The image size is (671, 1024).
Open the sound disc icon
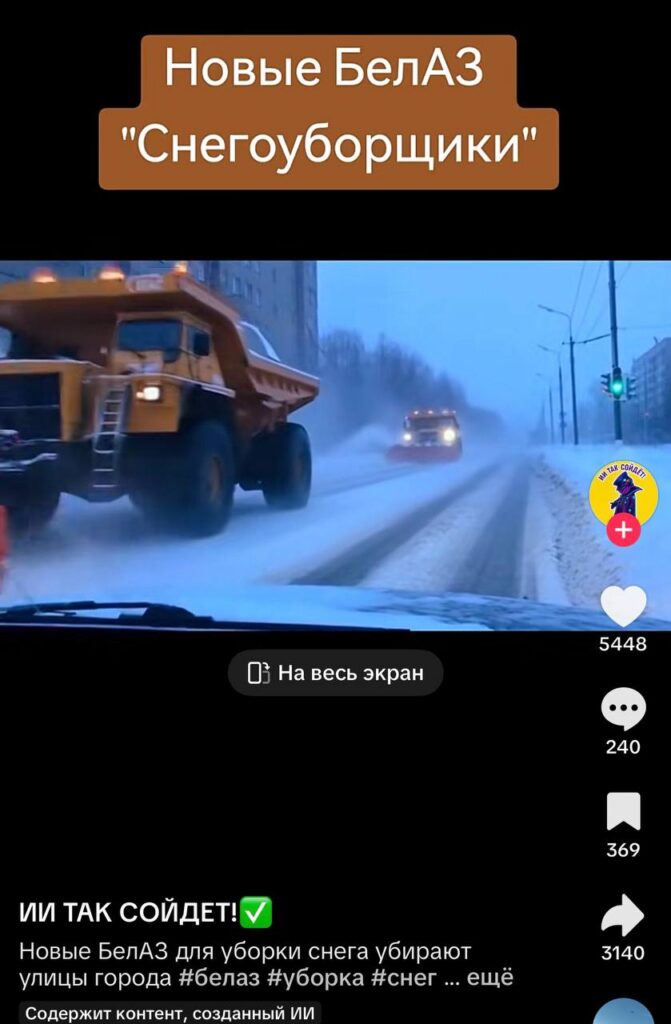(623, 1012)
